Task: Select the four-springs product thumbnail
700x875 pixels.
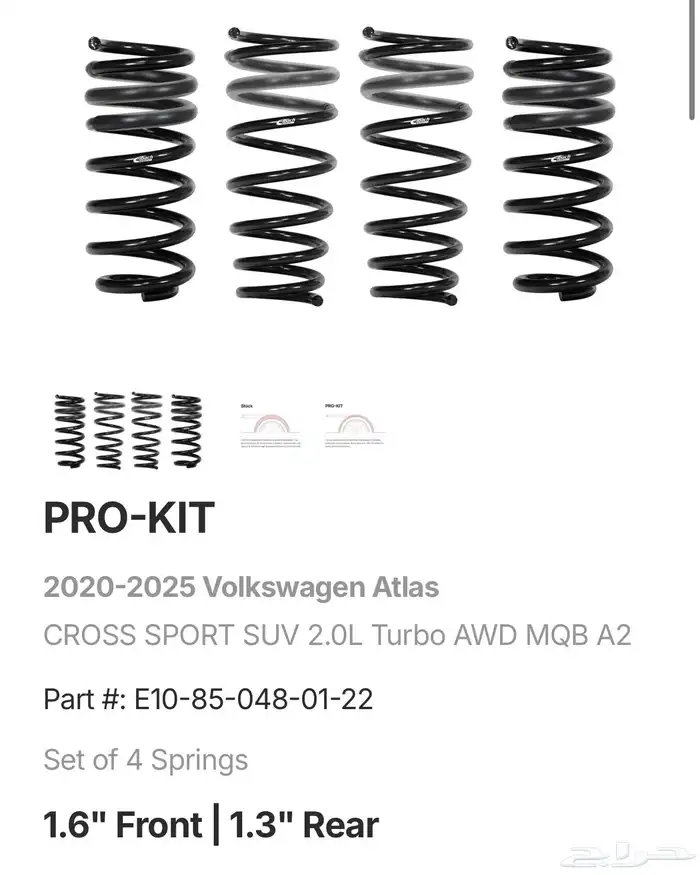Action: 127,430
